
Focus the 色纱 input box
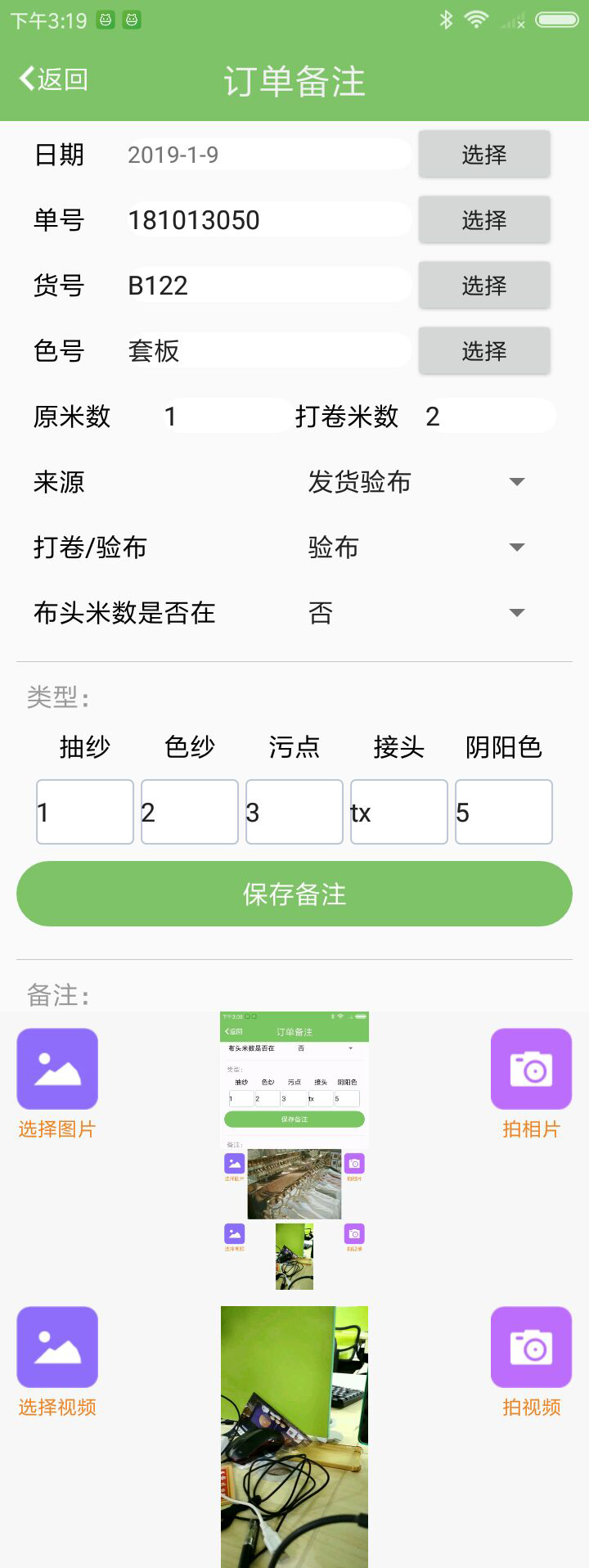(190, 812)
